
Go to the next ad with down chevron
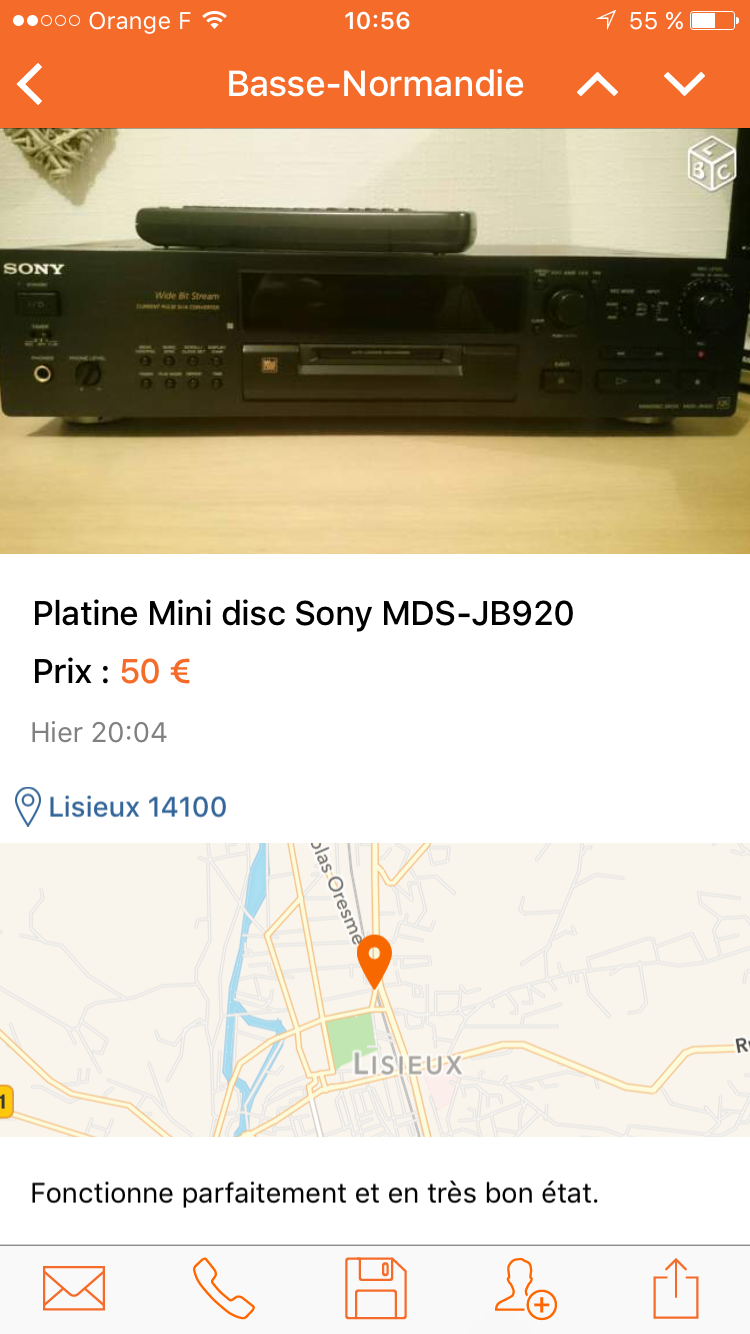point(685,85)
